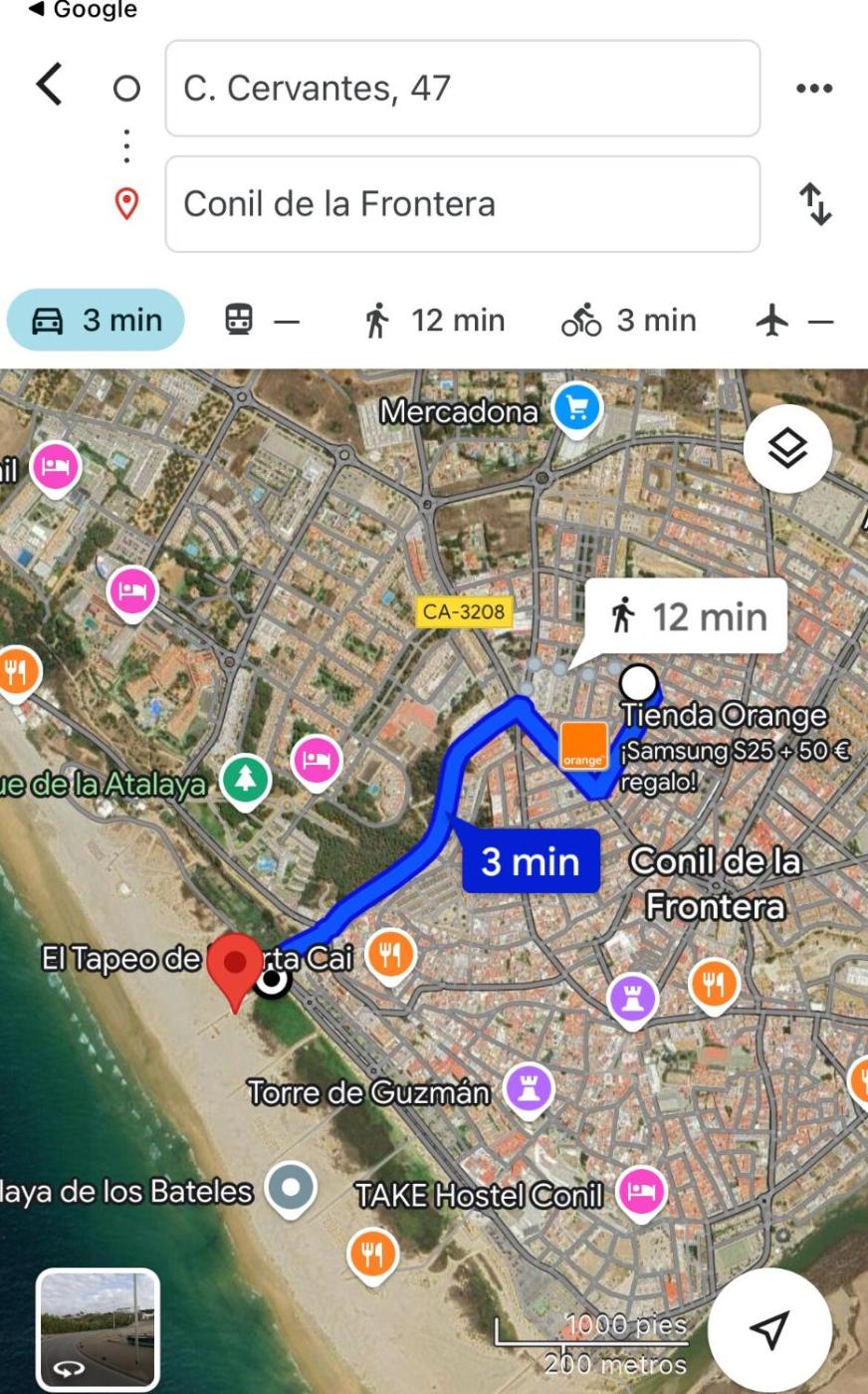Choose the cycling 3 min option
This screenshot has height=1394, width=868.
point(628,321)
